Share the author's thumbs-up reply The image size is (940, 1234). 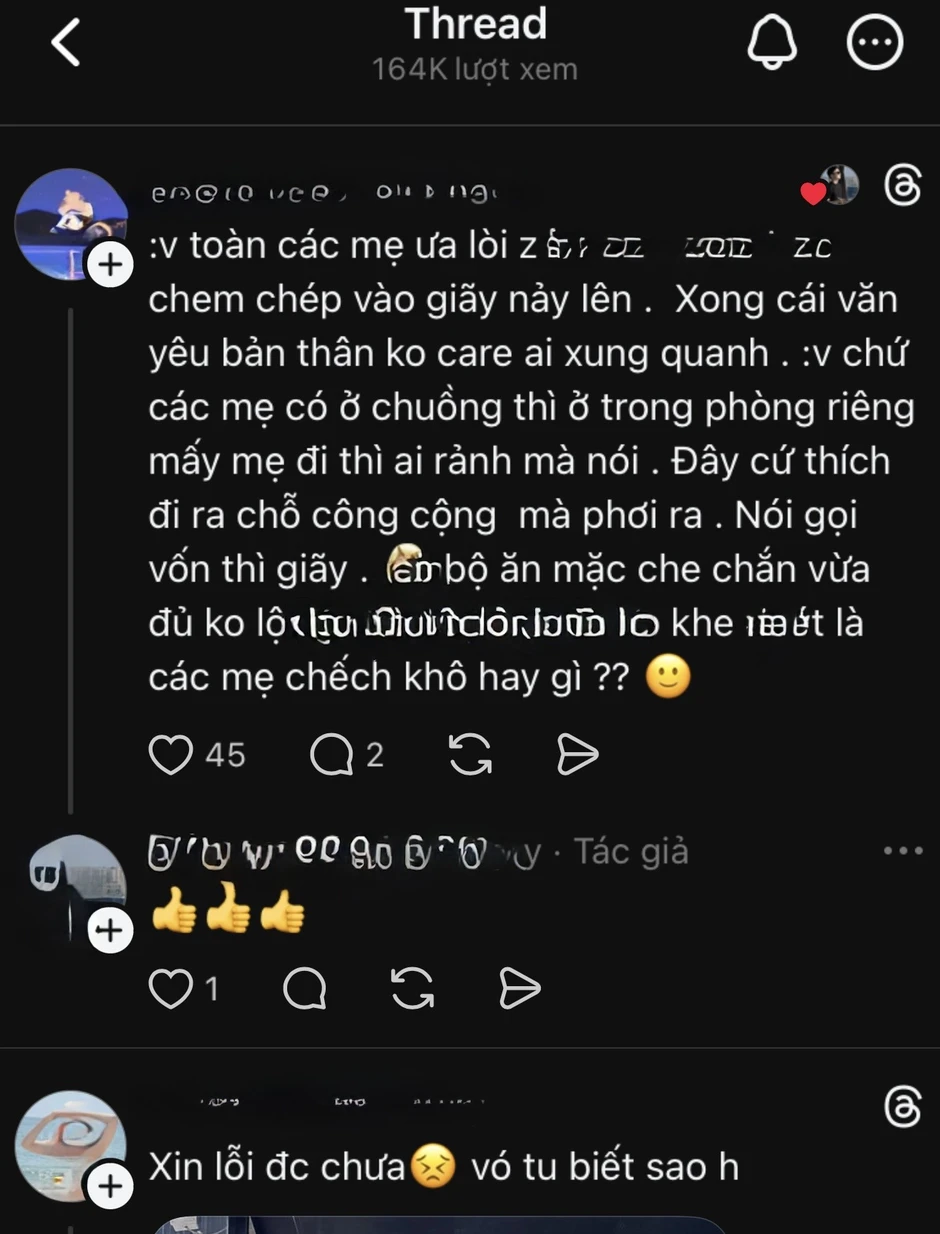519,988
